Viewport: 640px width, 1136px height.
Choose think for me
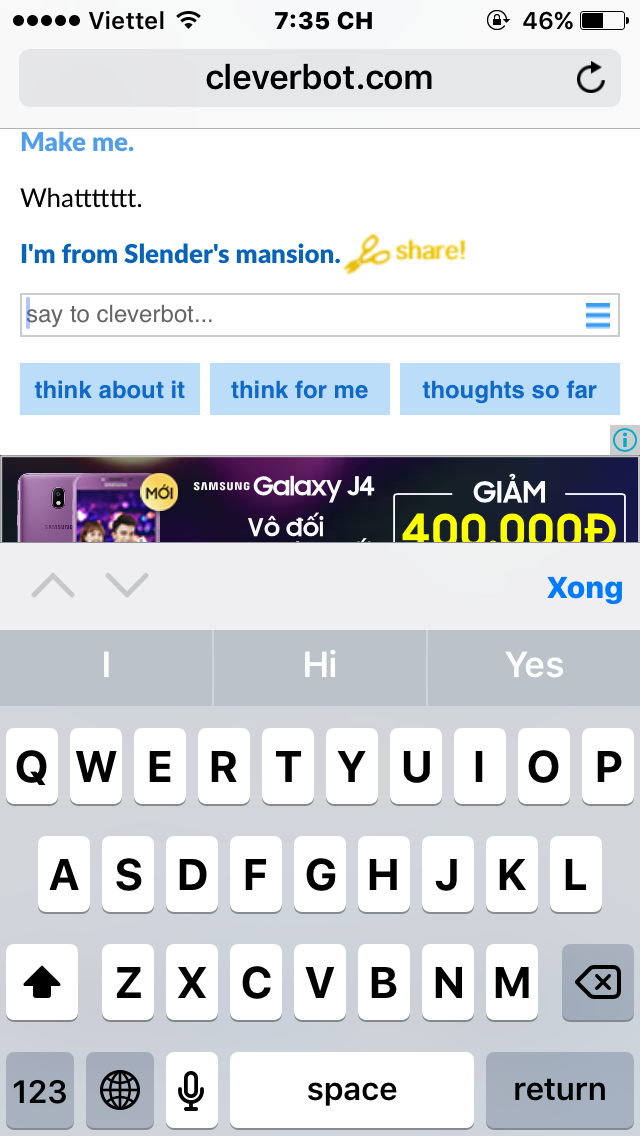(300, 390)
